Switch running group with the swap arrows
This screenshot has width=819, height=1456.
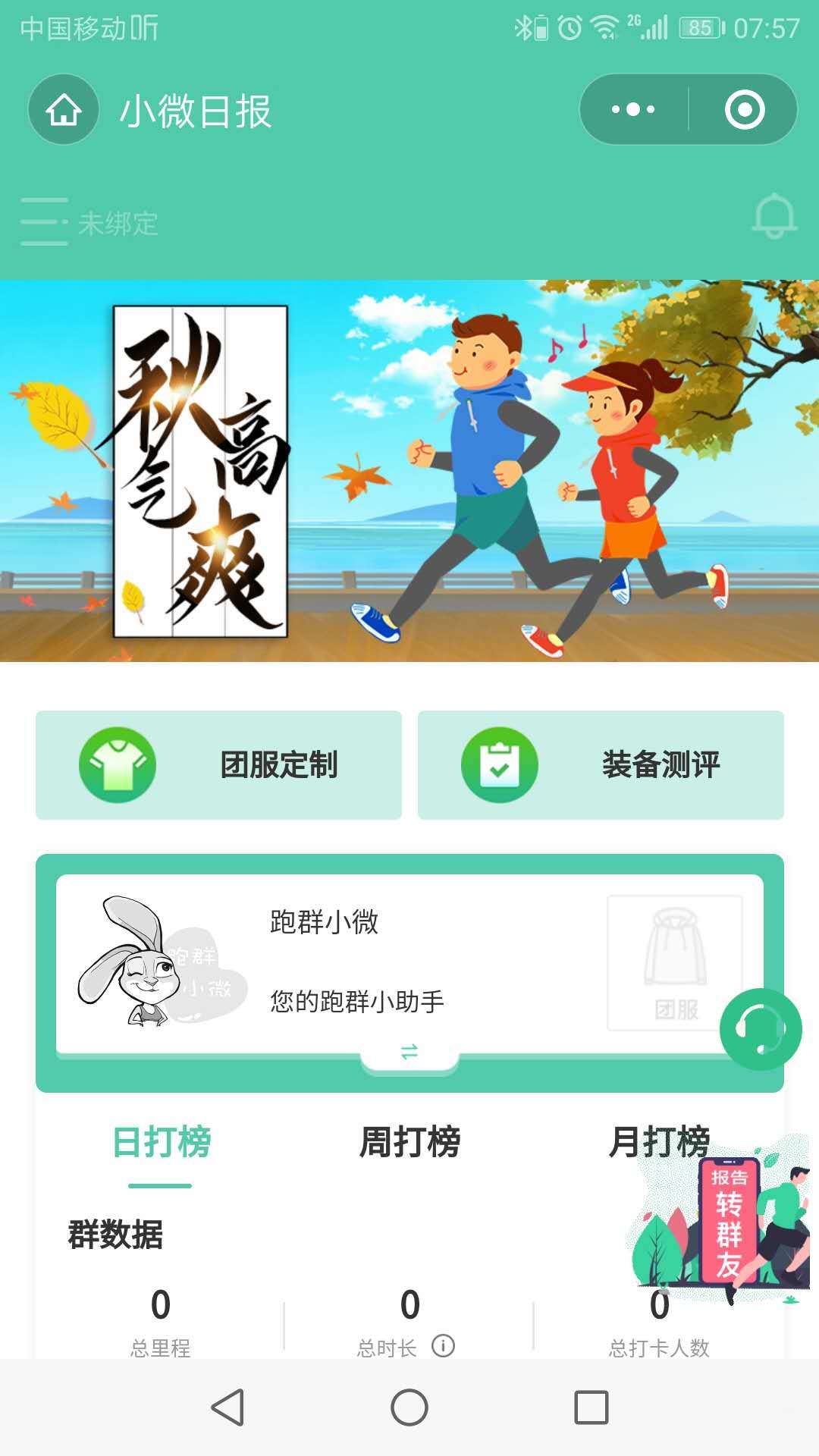pyautogui.click(x=409, y=1052)
